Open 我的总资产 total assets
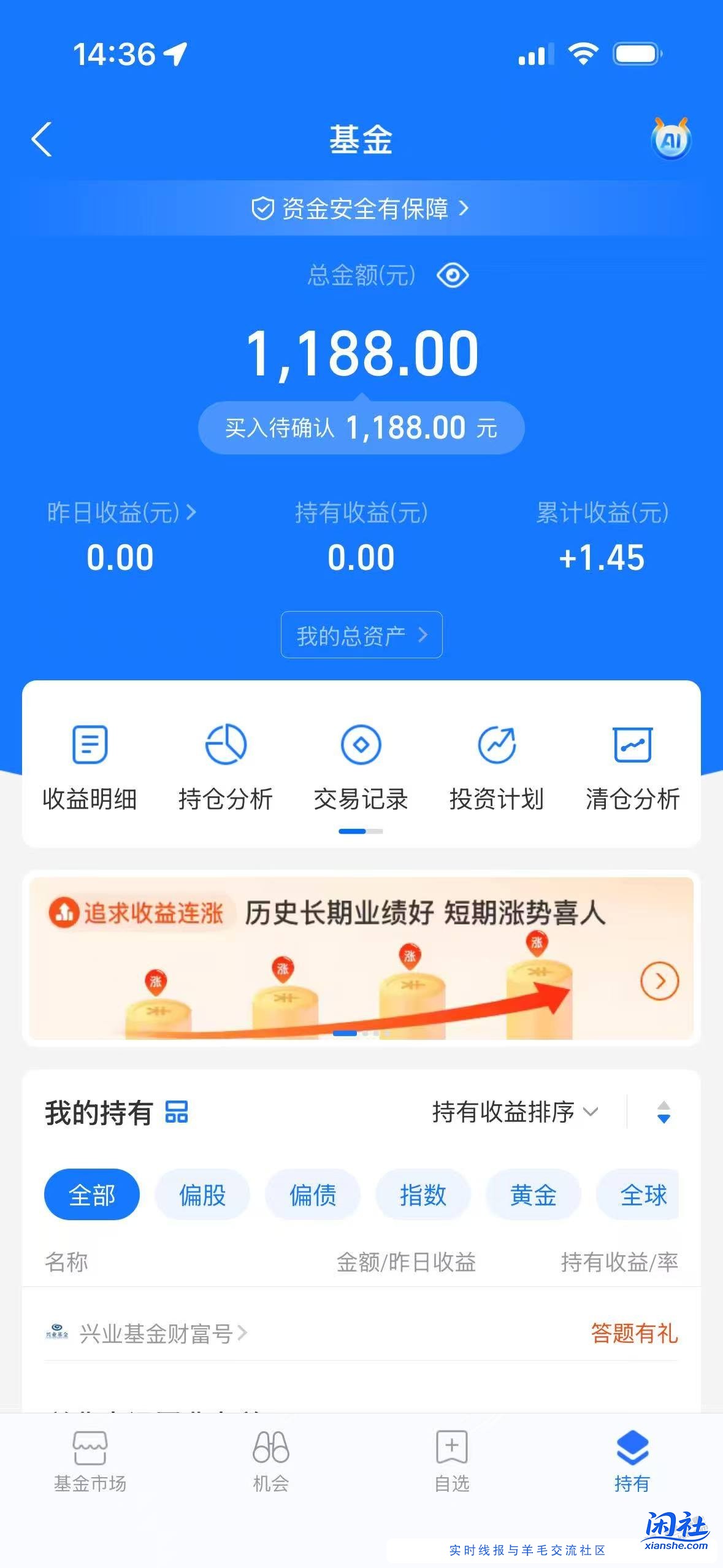This screenshot has height=1568, width=723. (x=361, y=635)
